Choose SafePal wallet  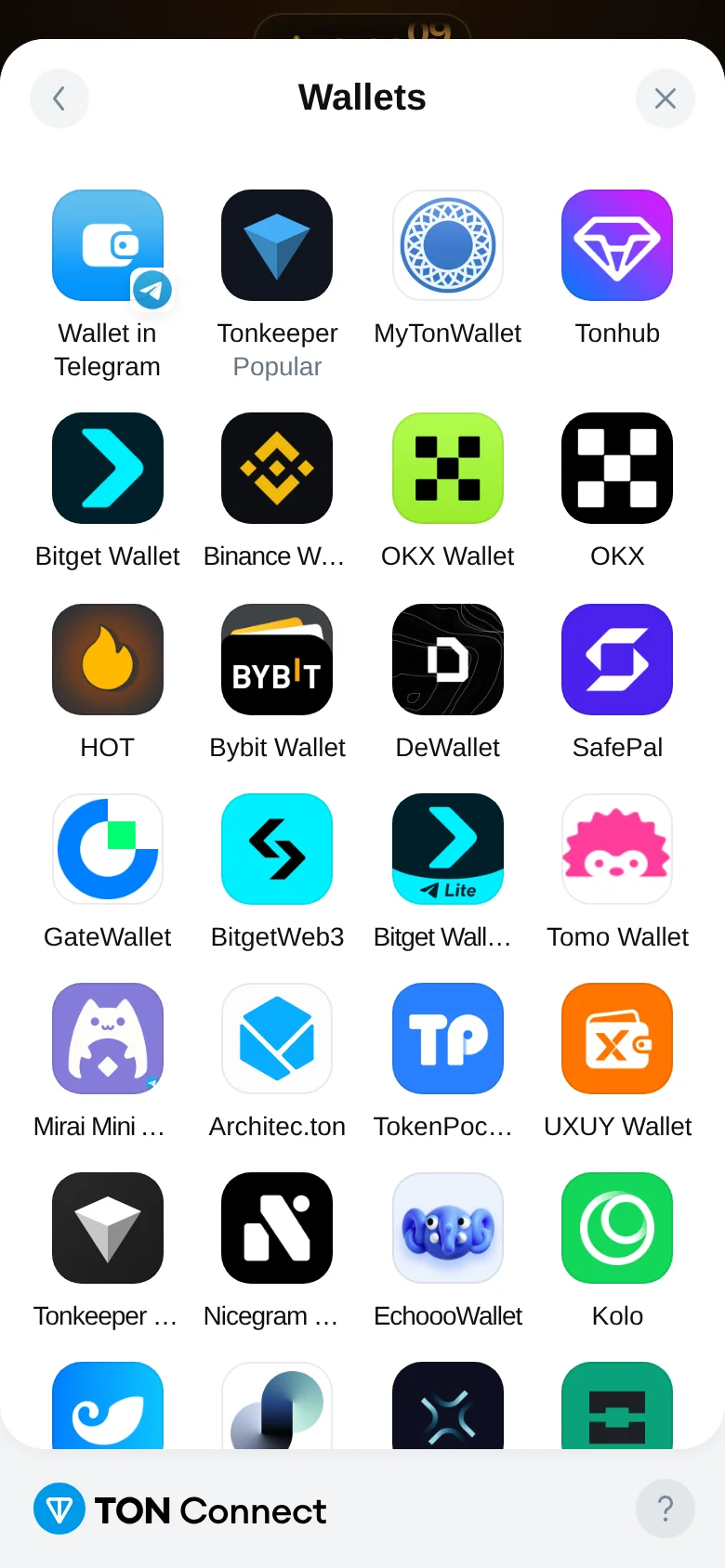(617, 684)
